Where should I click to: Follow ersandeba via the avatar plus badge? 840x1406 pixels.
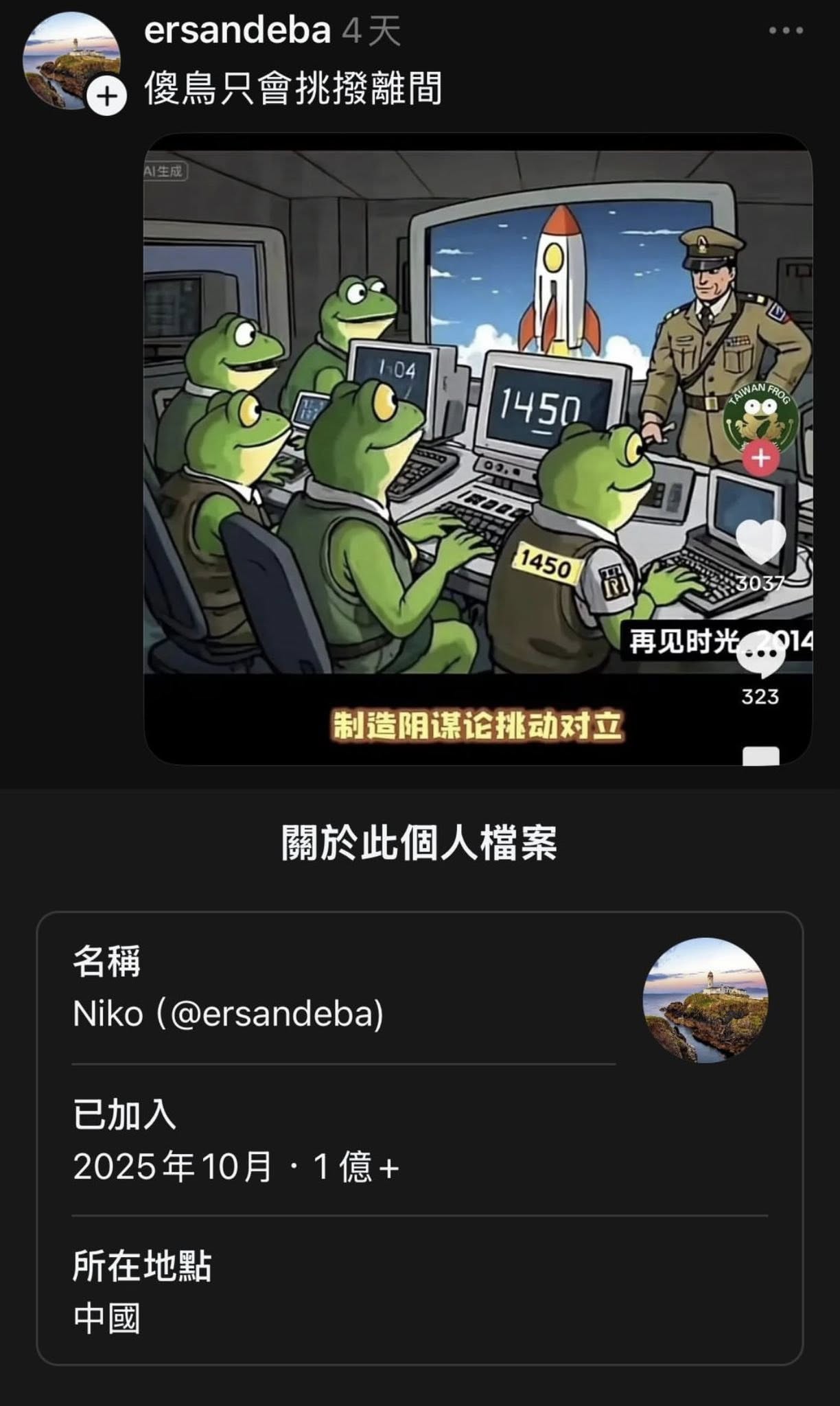[106, 96]
